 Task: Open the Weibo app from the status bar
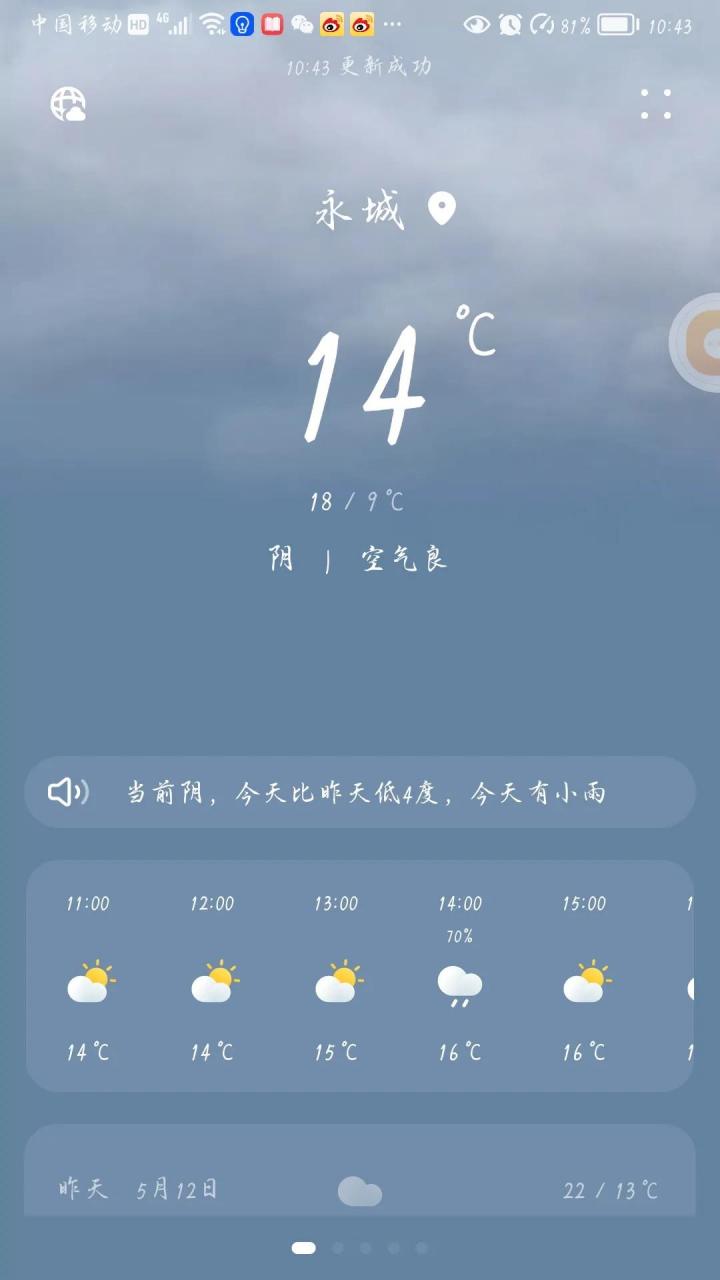point(330,24)
